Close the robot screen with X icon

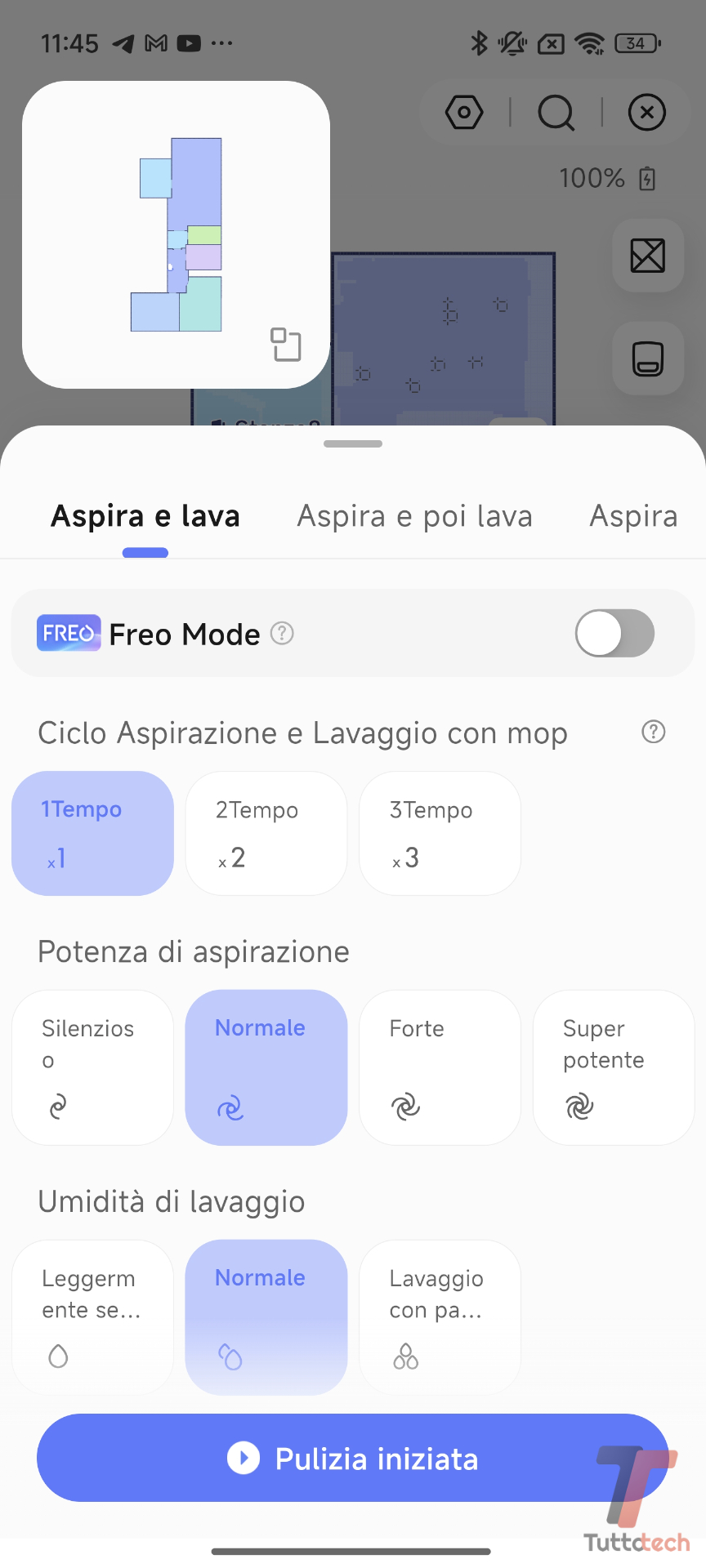point(647,113)
